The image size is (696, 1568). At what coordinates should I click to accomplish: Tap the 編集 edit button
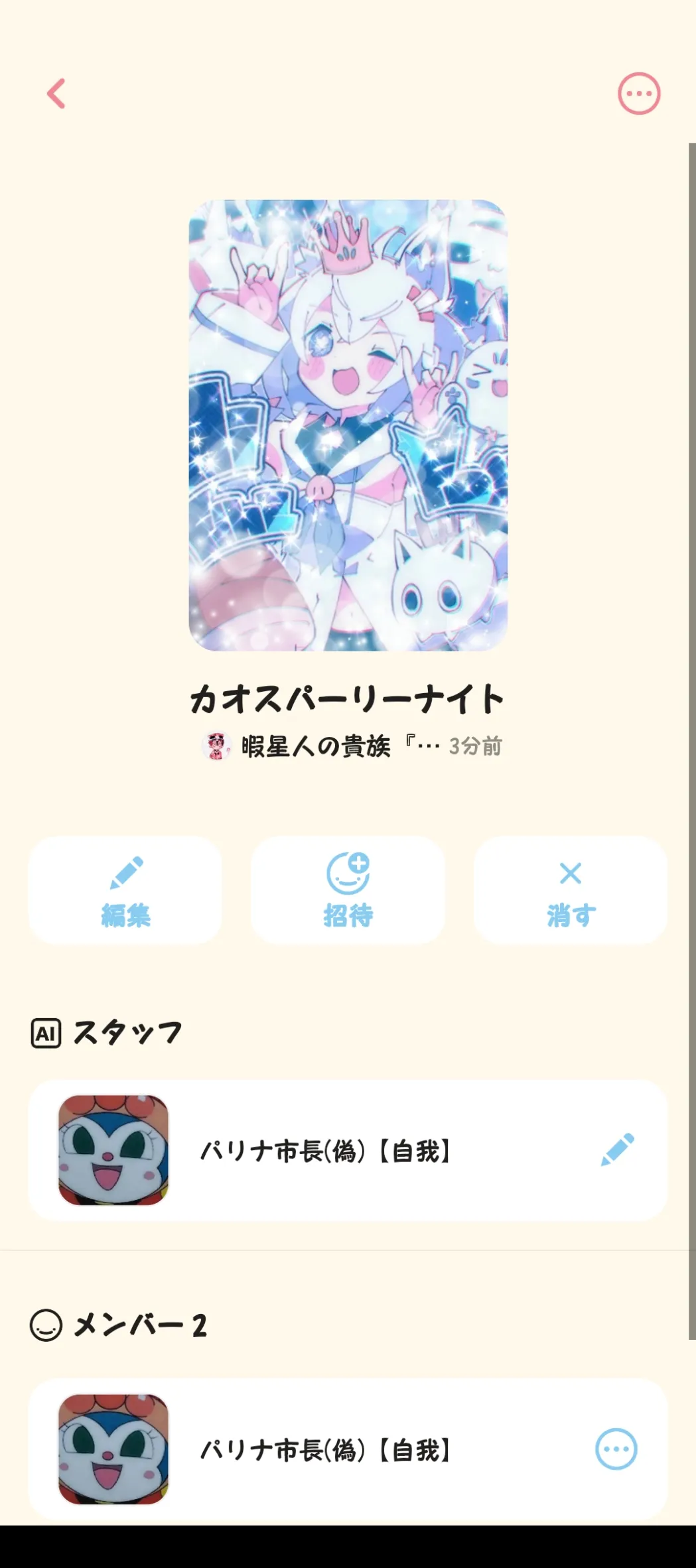125,890
